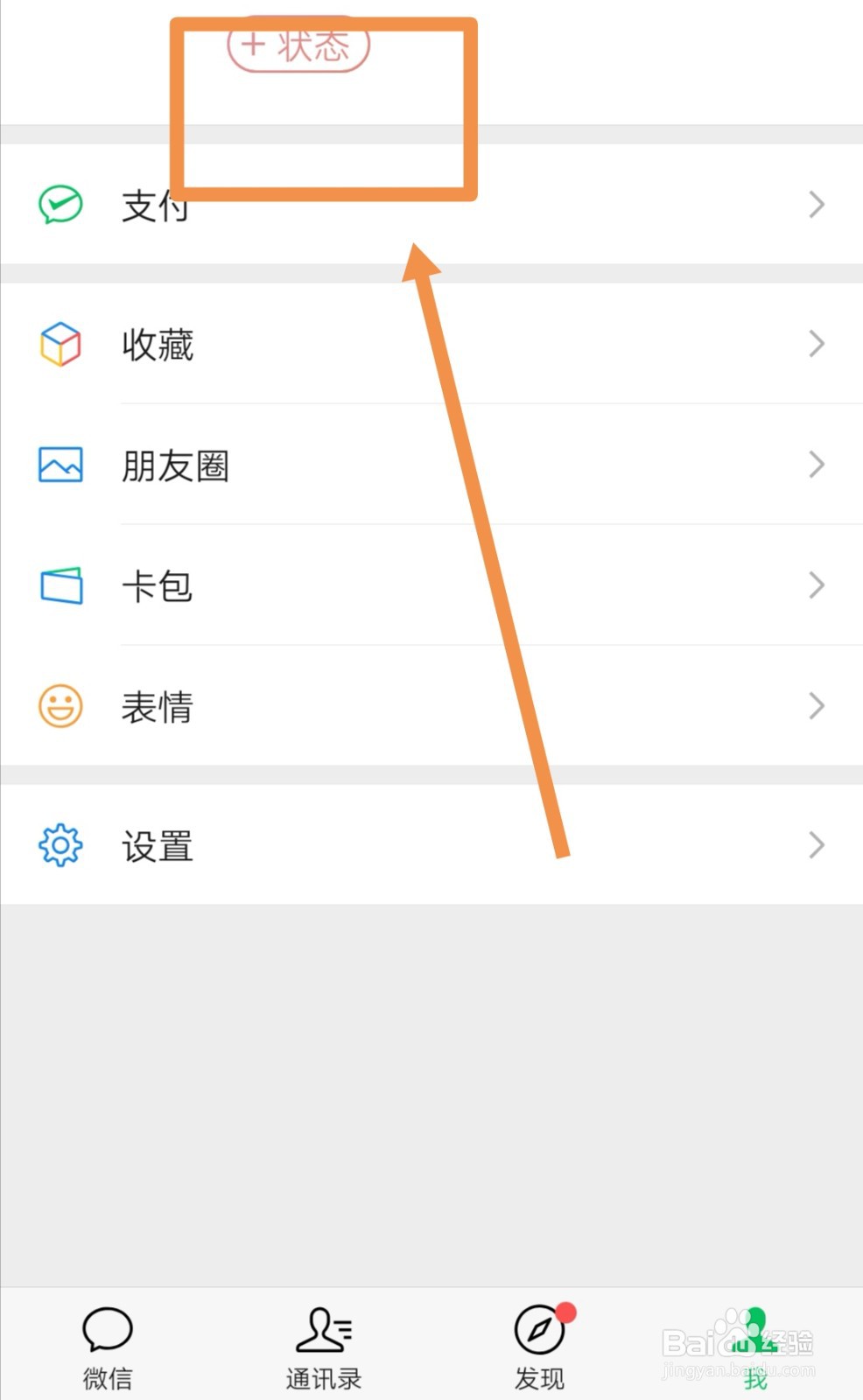The width and height of the screenshot is (863, 1400).
Task: Open the 支付 settings page
Action: pyautogui.click(x=350, y=203)
